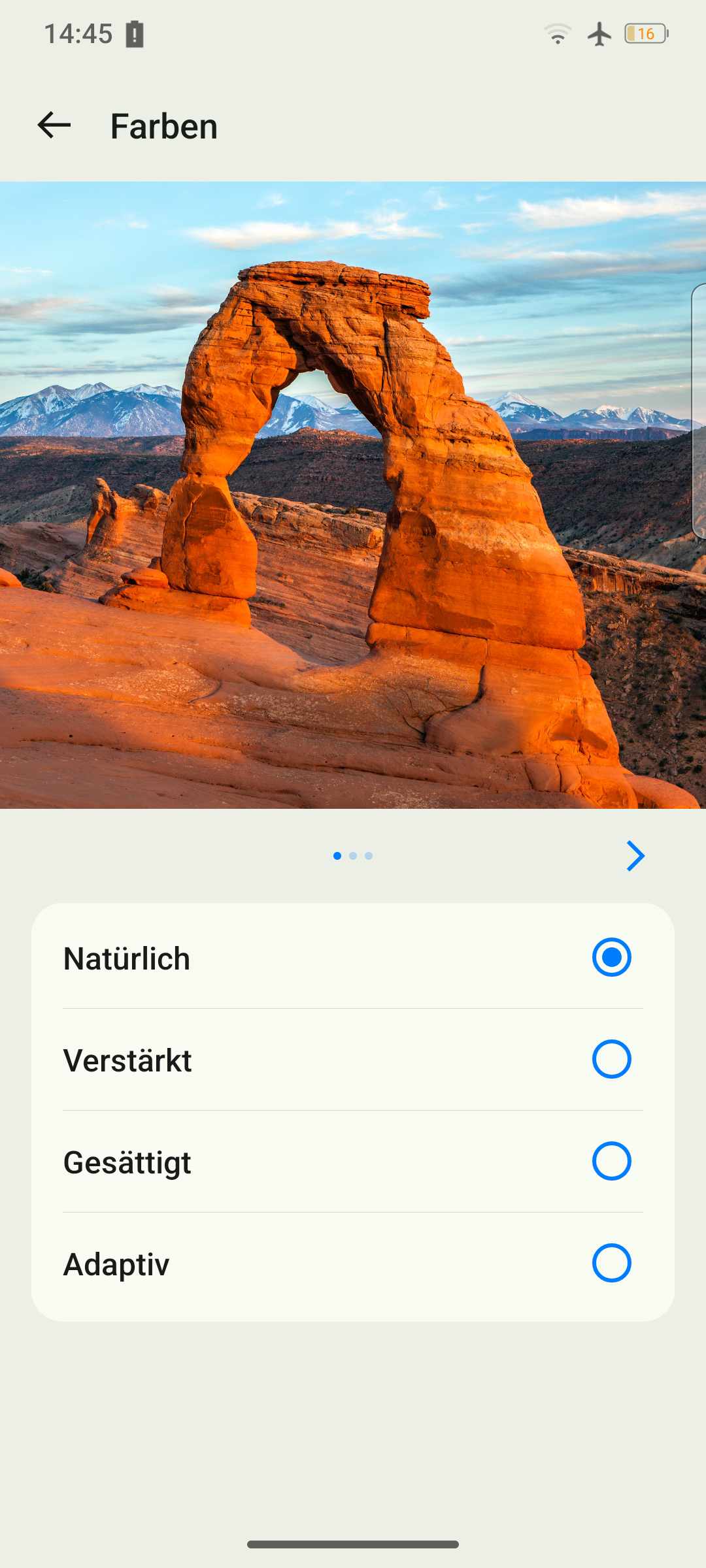Show the next preview image with the arrow
Image resolution: width=706 pixels, height=1568 pixels.
click(x=635, y=856)
